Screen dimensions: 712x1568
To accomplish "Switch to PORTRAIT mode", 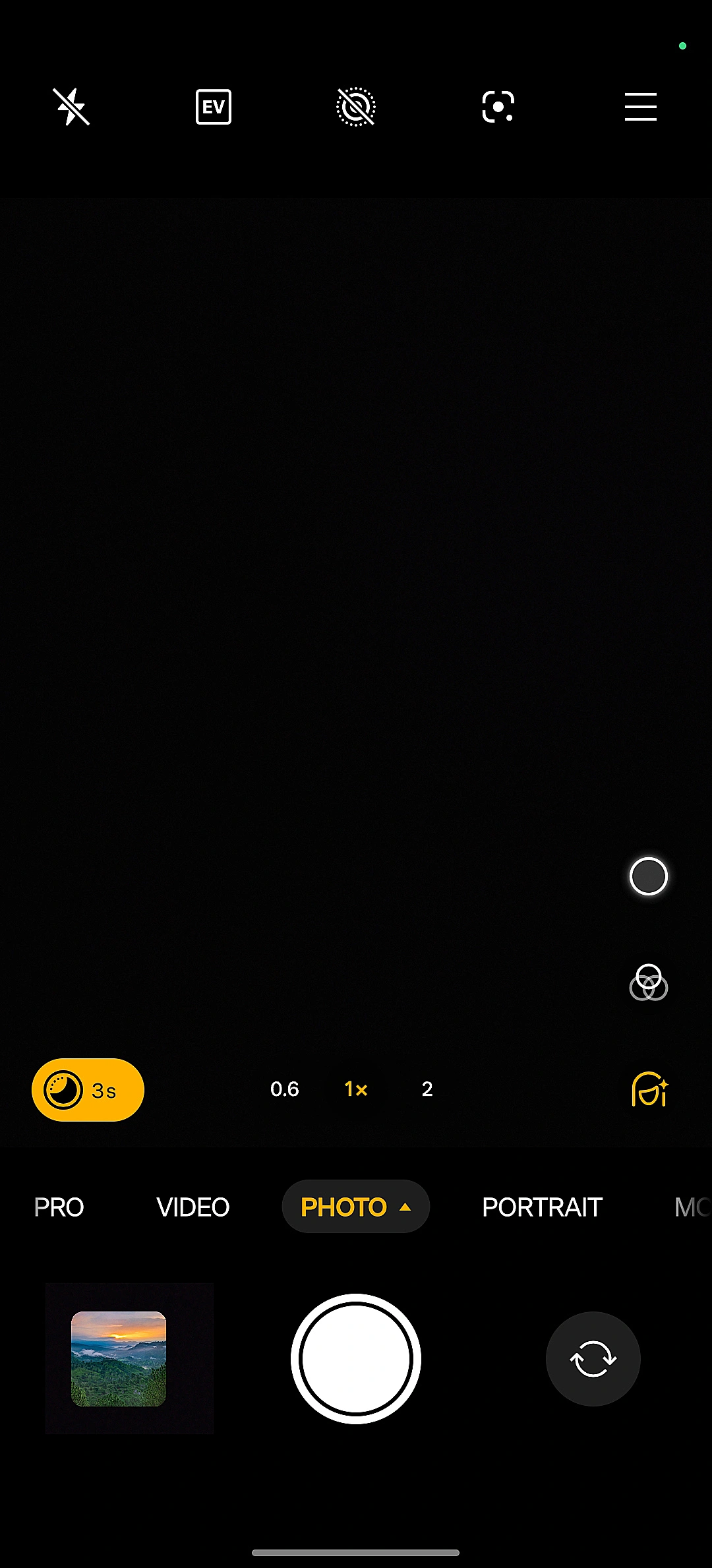I will click(x=542, y=1207).
